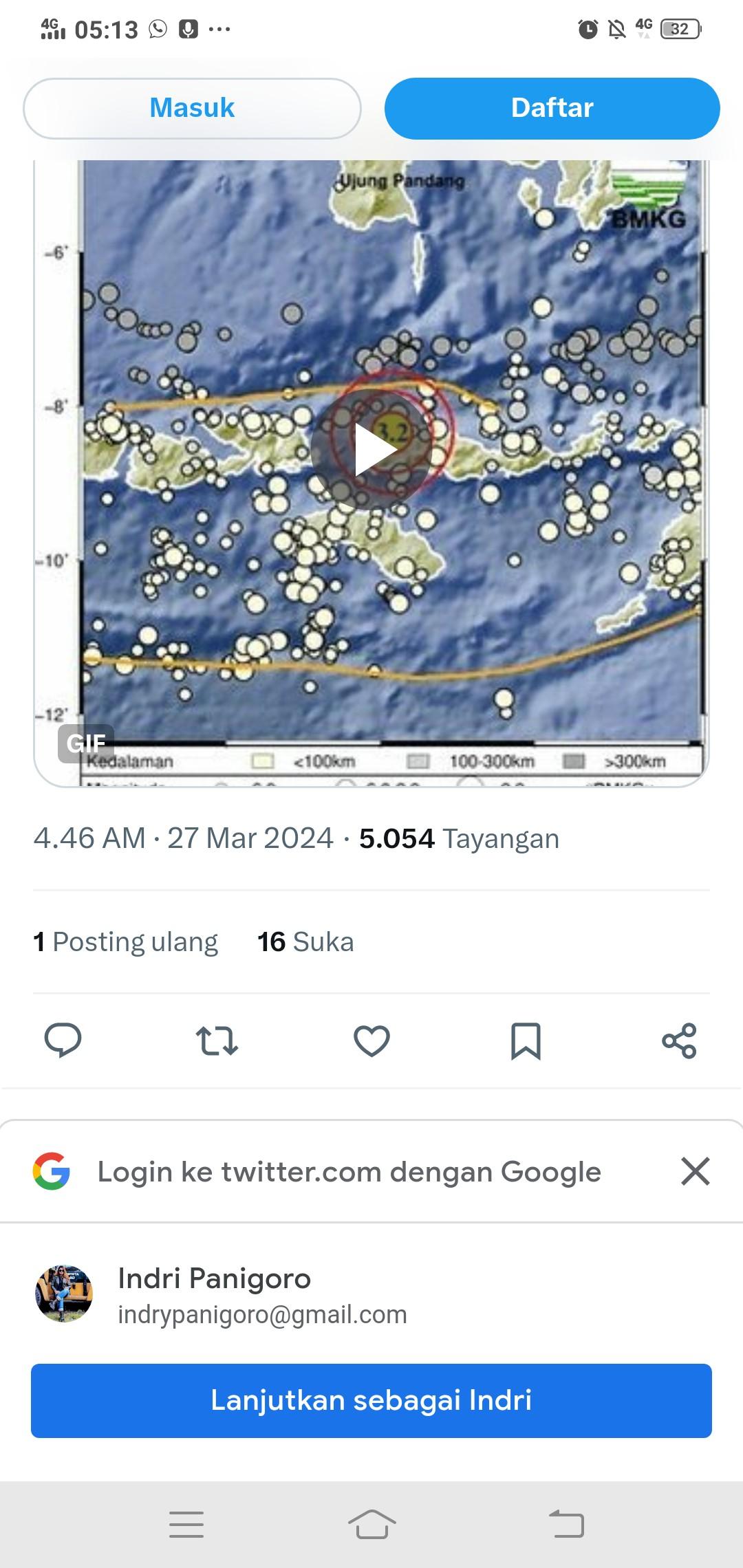
Task: Repost this tweet
Action: 217,1040
